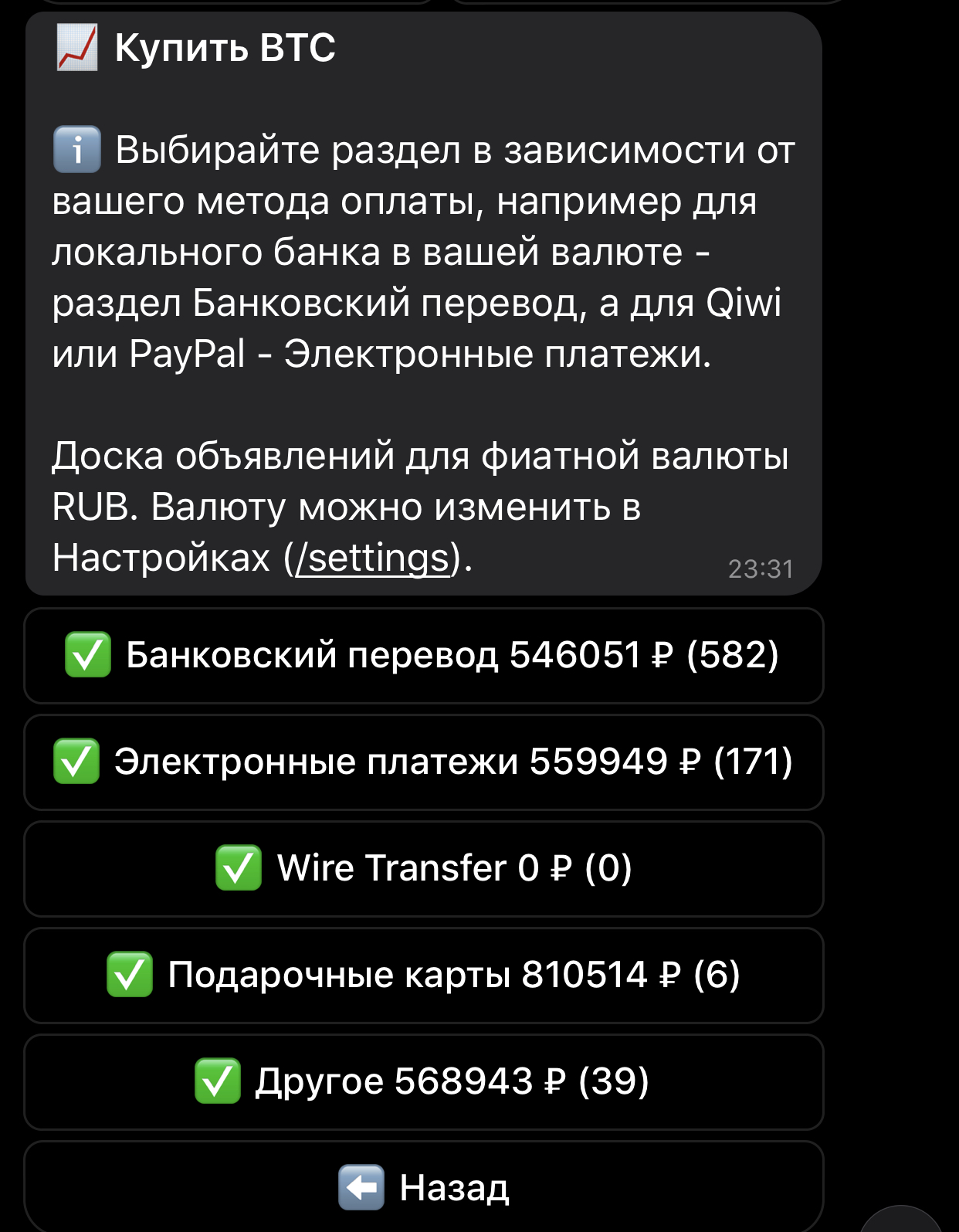Go back with the Назад button

[423, 1187]
